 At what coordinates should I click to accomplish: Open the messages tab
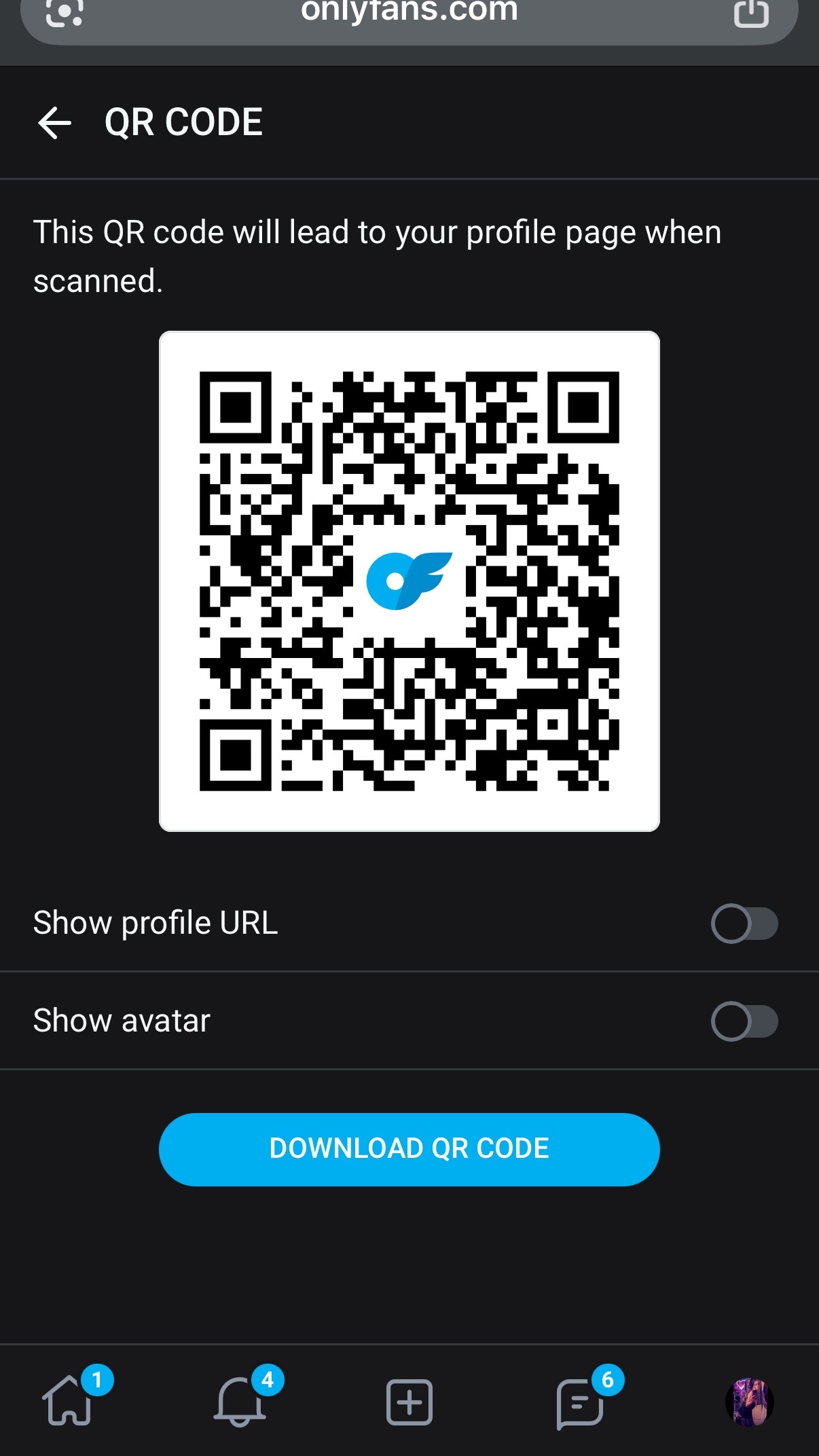click(579, 1403)
